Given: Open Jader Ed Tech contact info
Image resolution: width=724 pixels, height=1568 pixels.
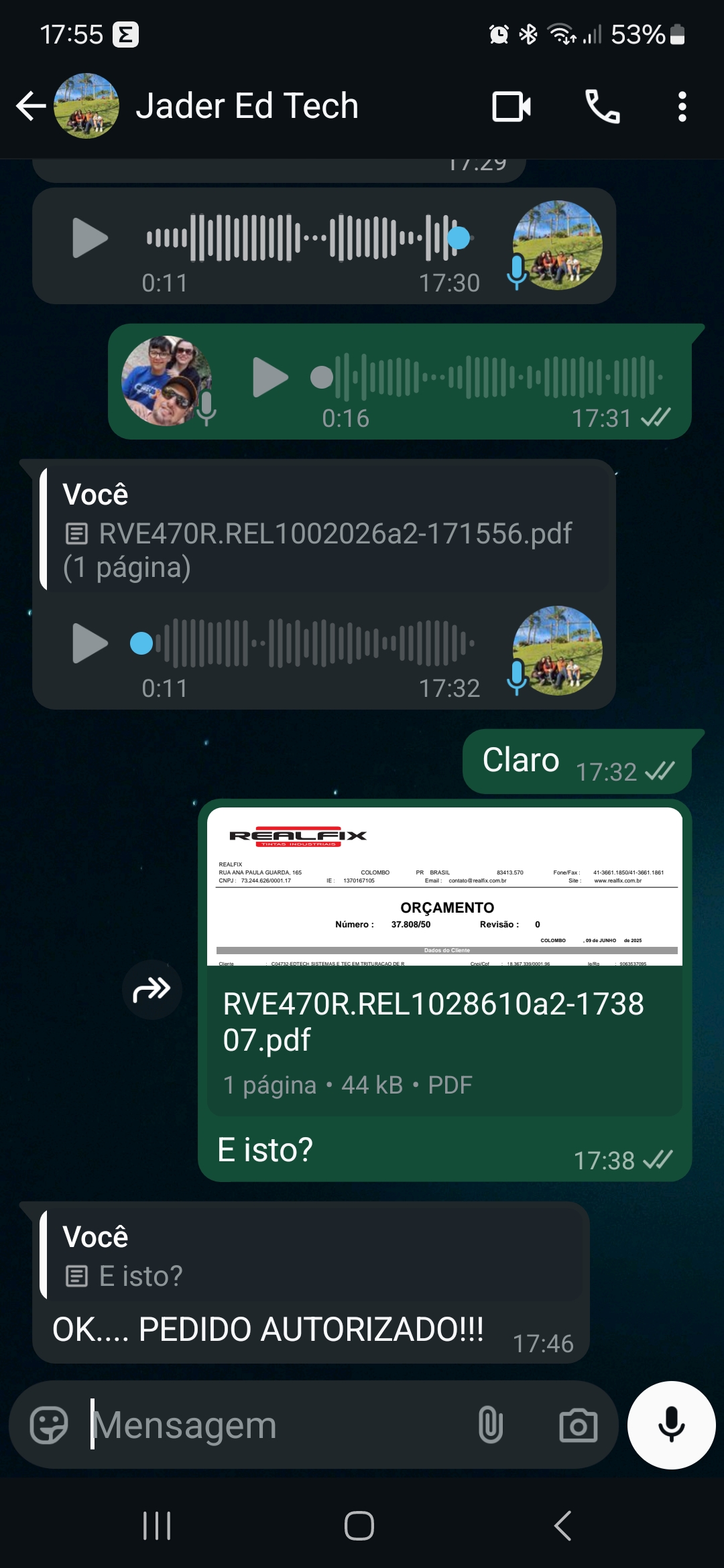Looking at the screenshot, I should pyautogui.click(x=247, y=107).
